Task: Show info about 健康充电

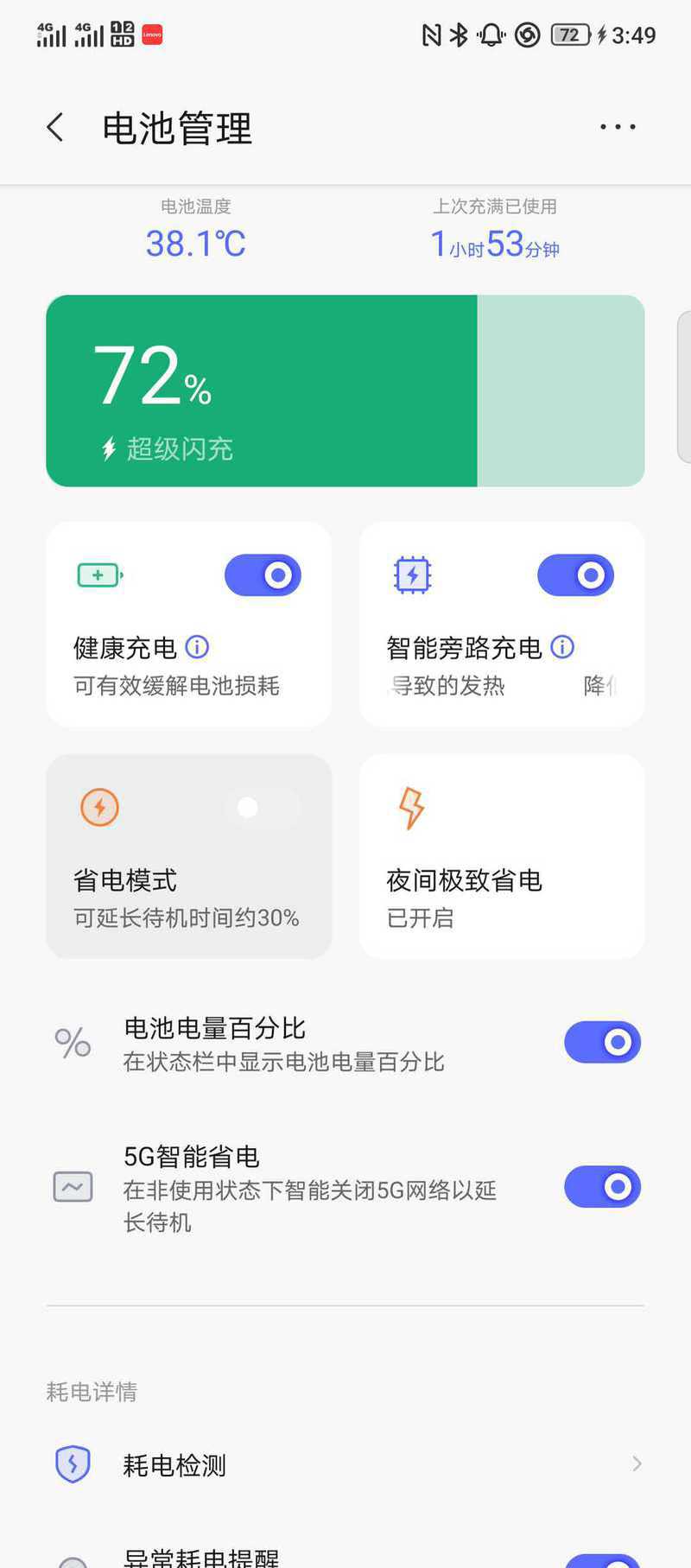Action: coord(198,647)
